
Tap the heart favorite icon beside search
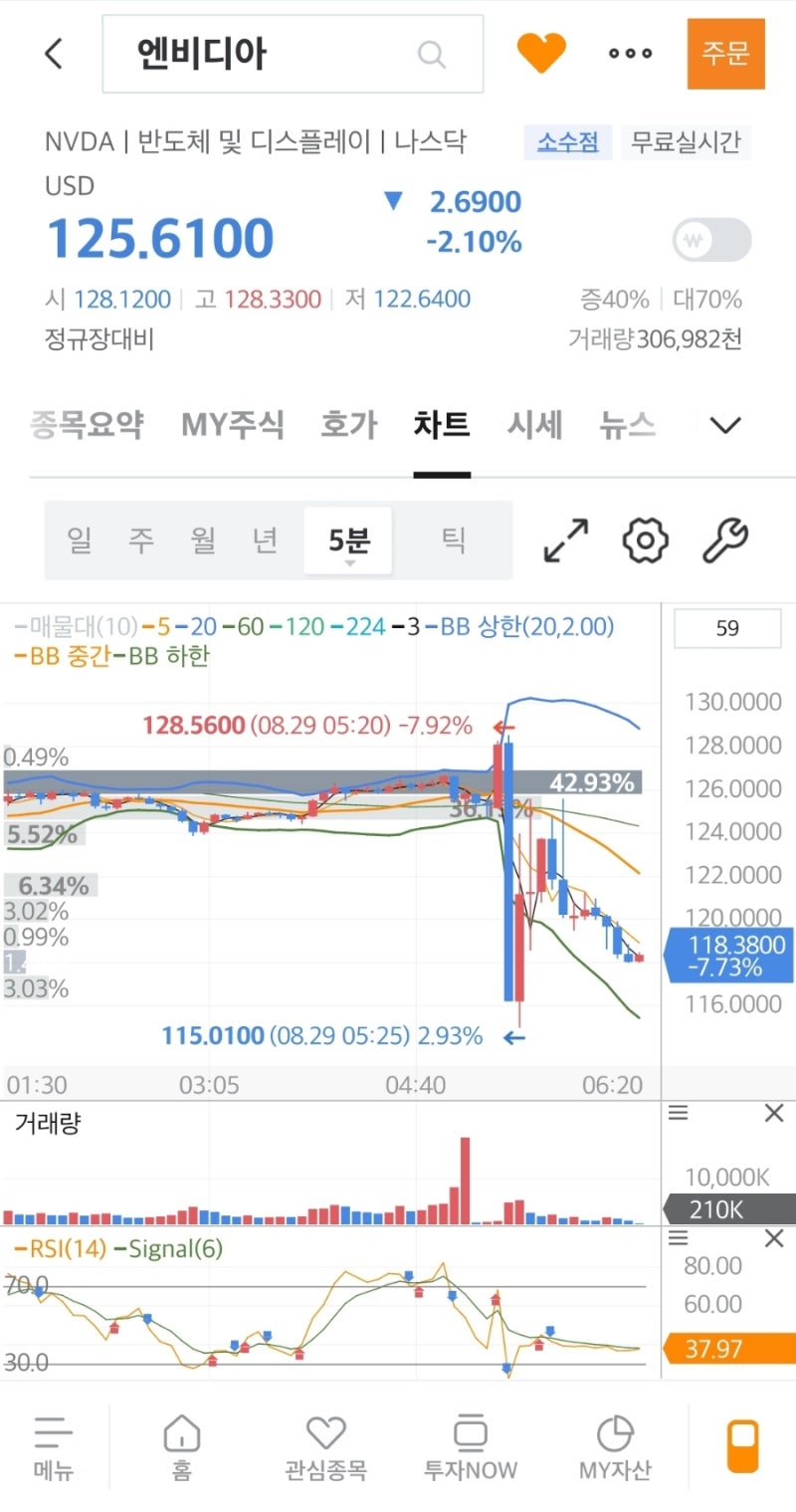coord(542,54)
